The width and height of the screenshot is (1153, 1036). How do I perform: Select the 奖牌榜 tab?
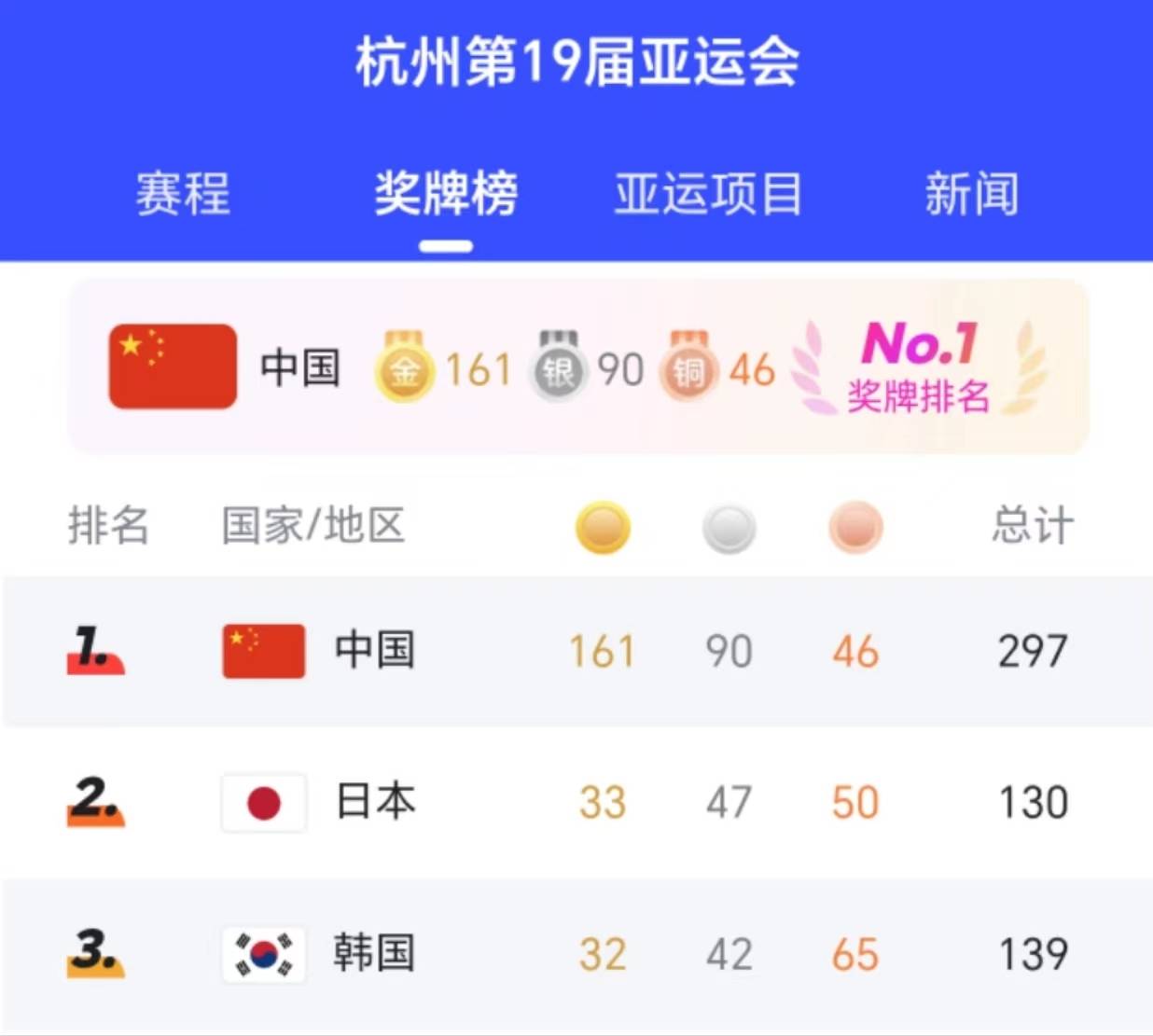(446, 194)
